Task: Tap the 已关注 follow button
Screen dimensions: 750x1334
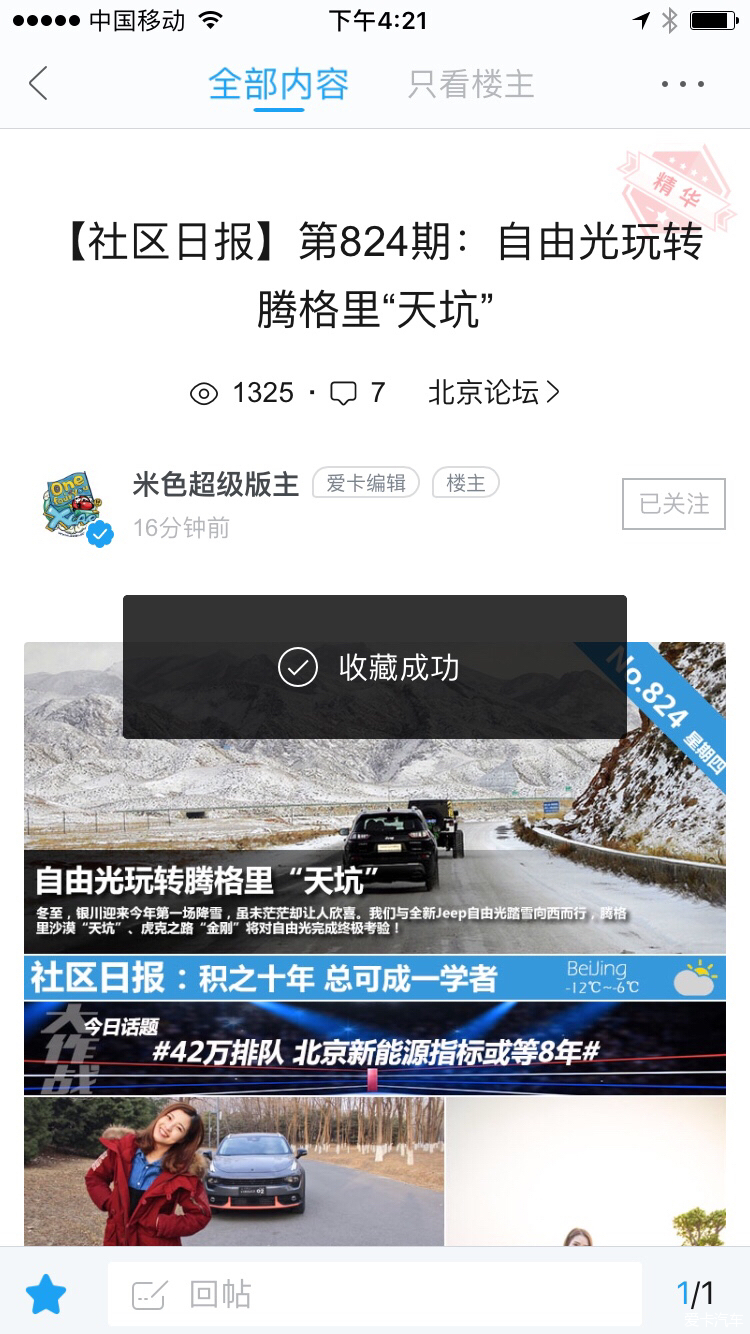Action: pos(673,503)
